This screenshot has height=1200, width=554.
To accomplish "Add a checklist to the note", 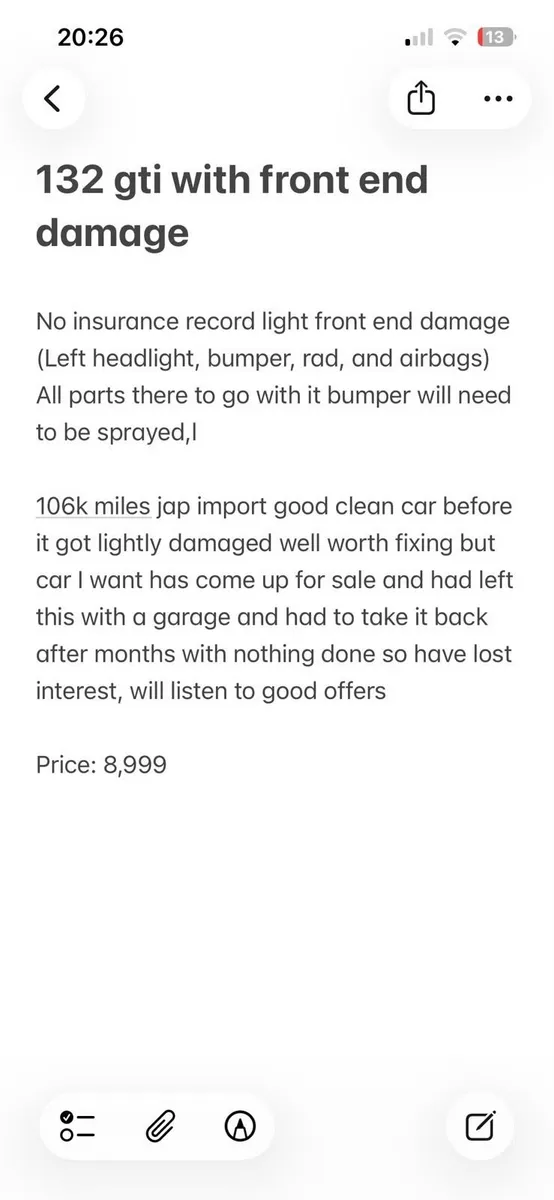I will [77, 1127].
